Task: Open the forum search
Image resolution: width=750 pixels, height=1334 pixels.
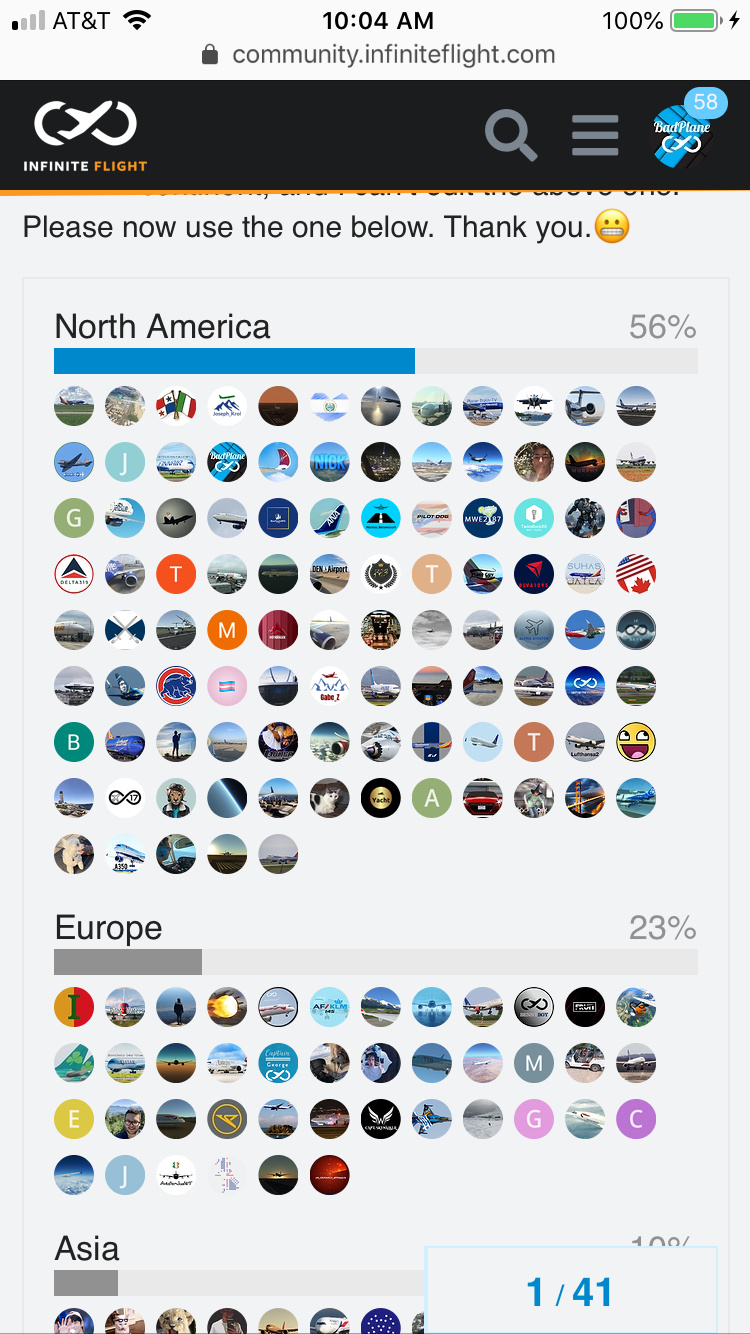Action: click(x=510, y=134)
